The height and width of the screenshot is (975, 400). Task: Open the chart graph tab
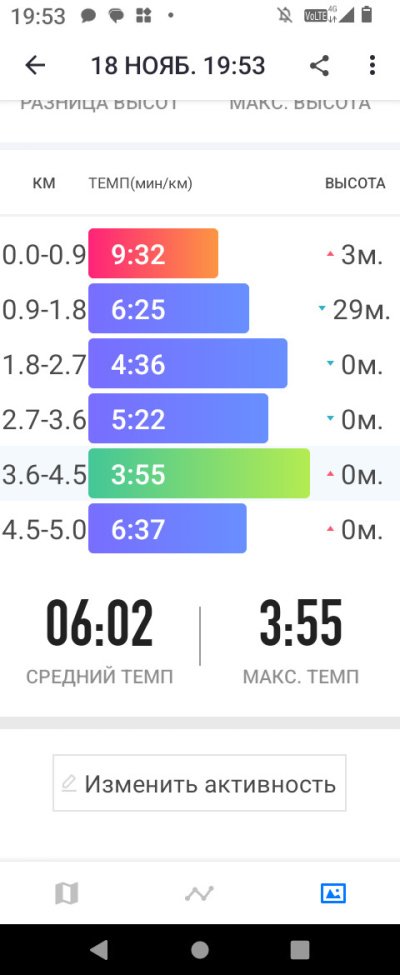(x=199, y=894)
